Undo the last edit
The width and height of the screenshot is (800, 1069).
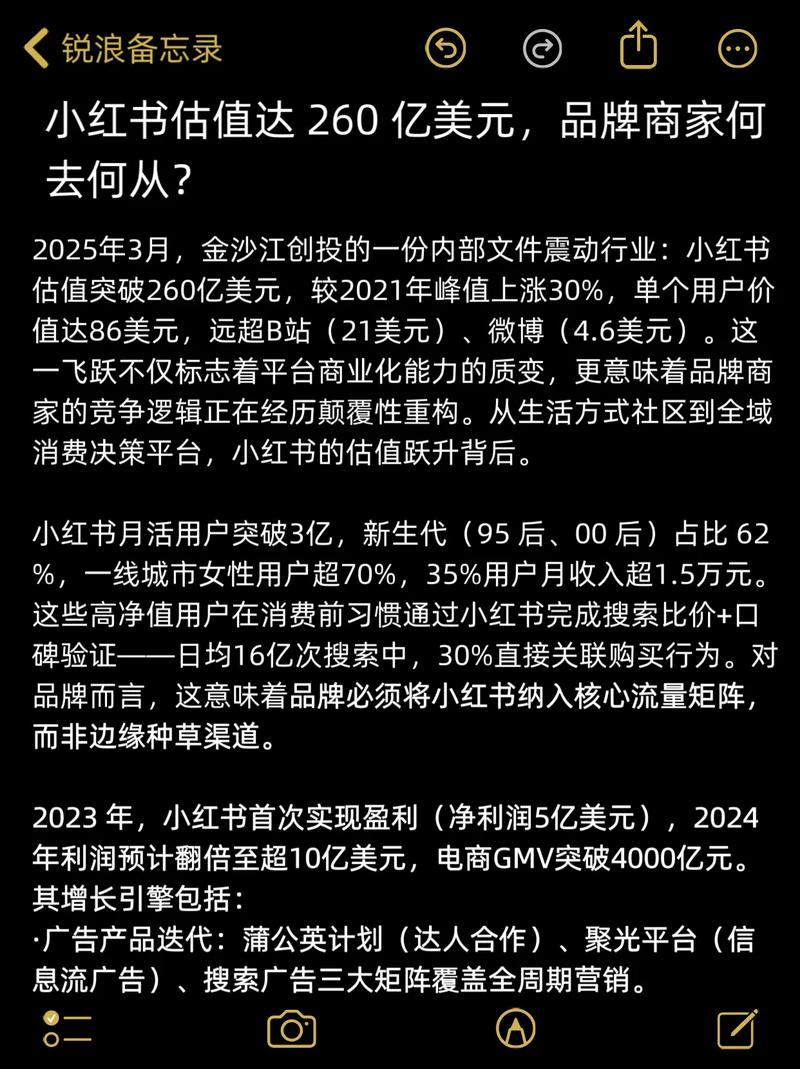click(446, 48)
